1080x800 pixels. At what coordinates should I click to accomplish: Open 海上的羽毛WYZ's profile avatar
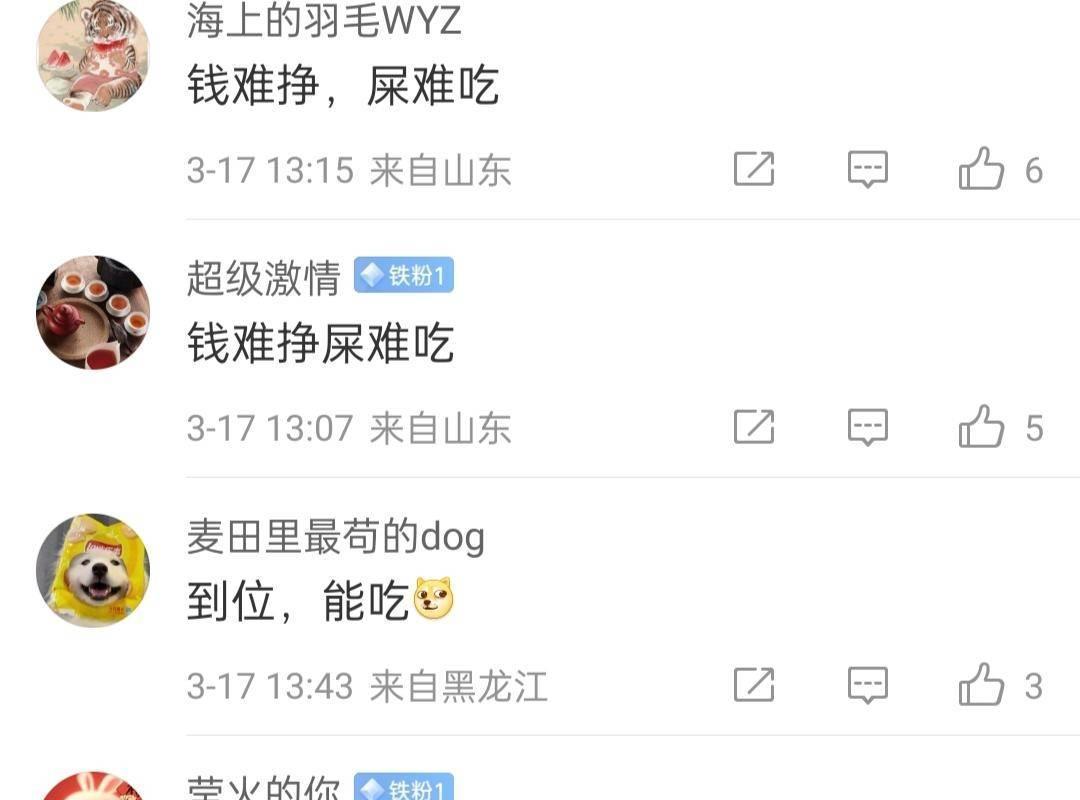pos(93,54)
